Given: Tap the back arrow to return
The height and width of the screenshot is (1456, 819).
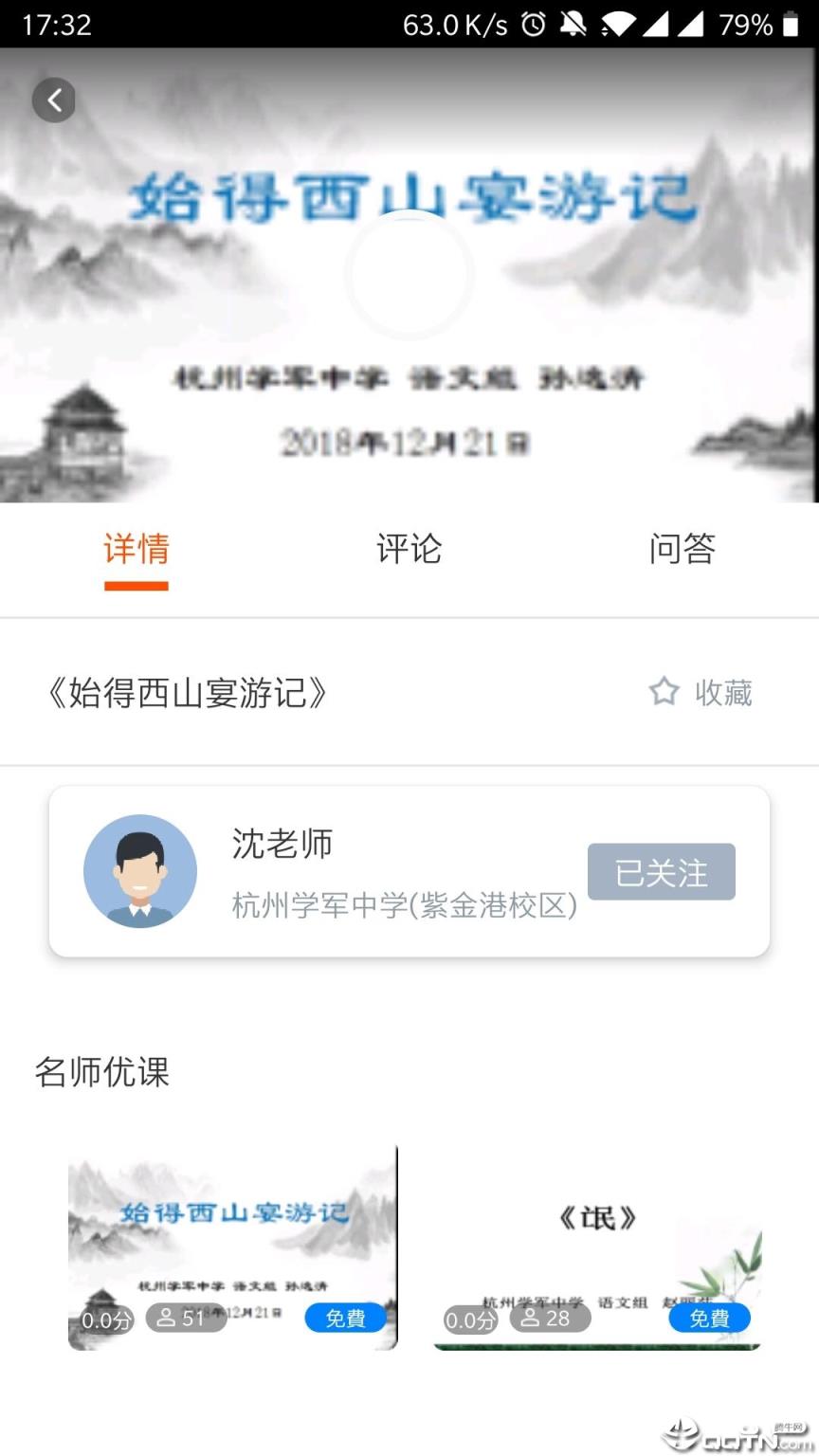Looking at the screenshot, I should 53,100.
